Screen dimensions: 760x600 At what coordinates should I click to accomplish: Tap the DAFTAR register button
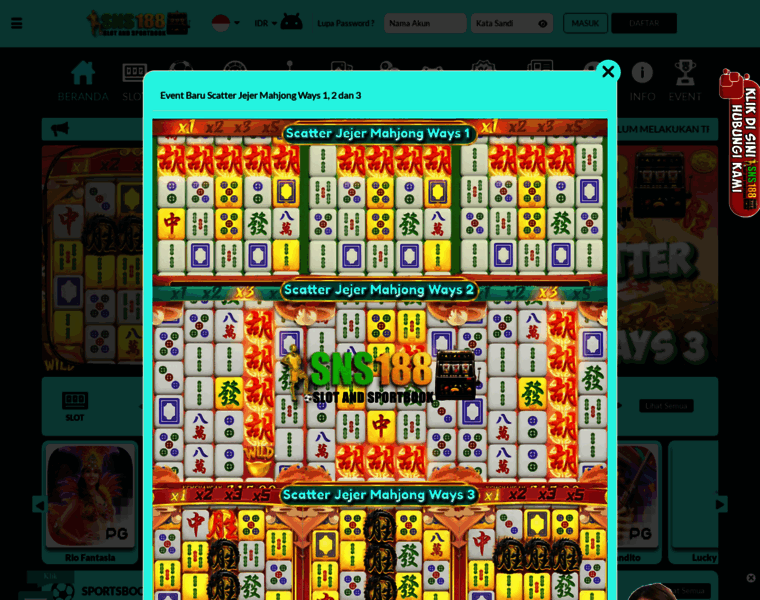[643, 23]
